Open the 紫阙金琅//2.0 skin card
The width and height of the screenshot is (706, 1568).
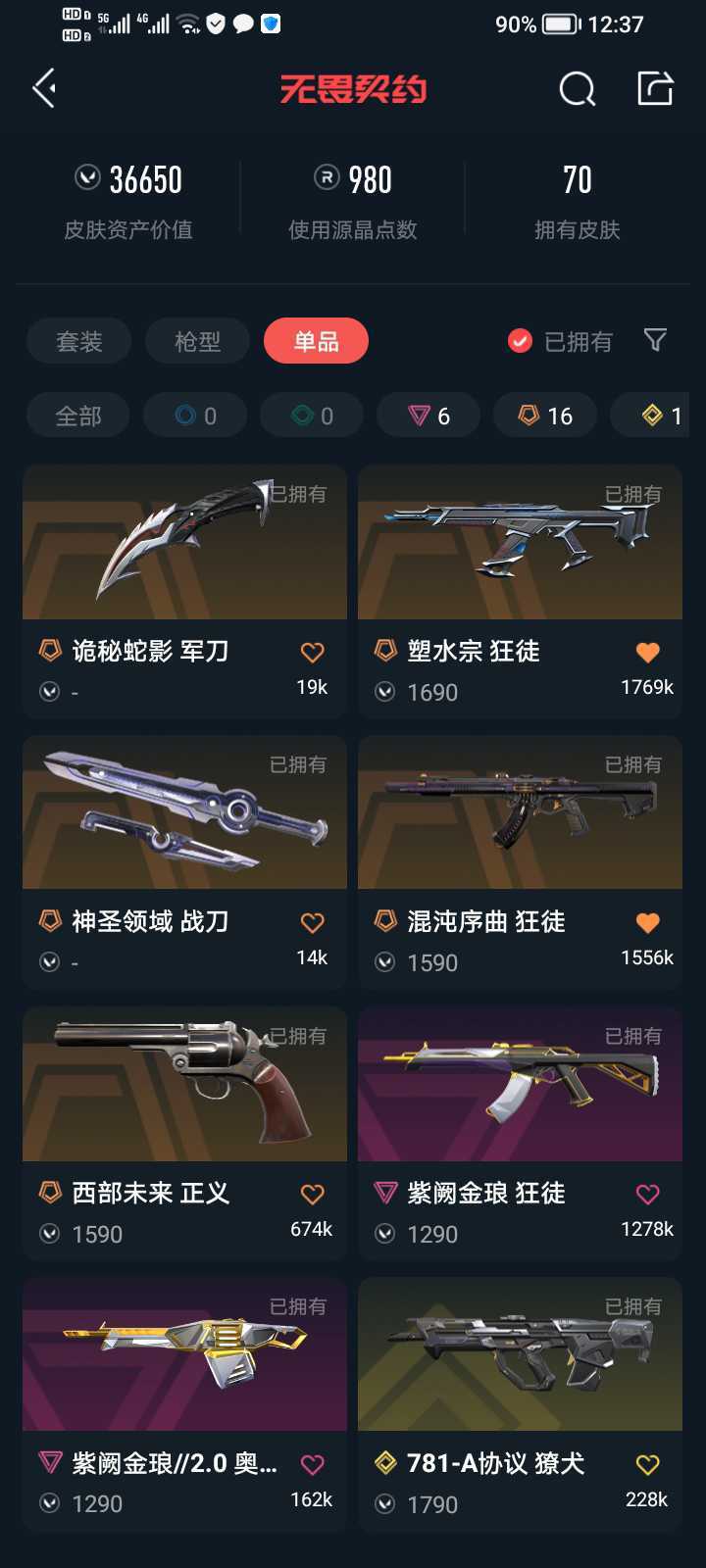coord(184,1404)
